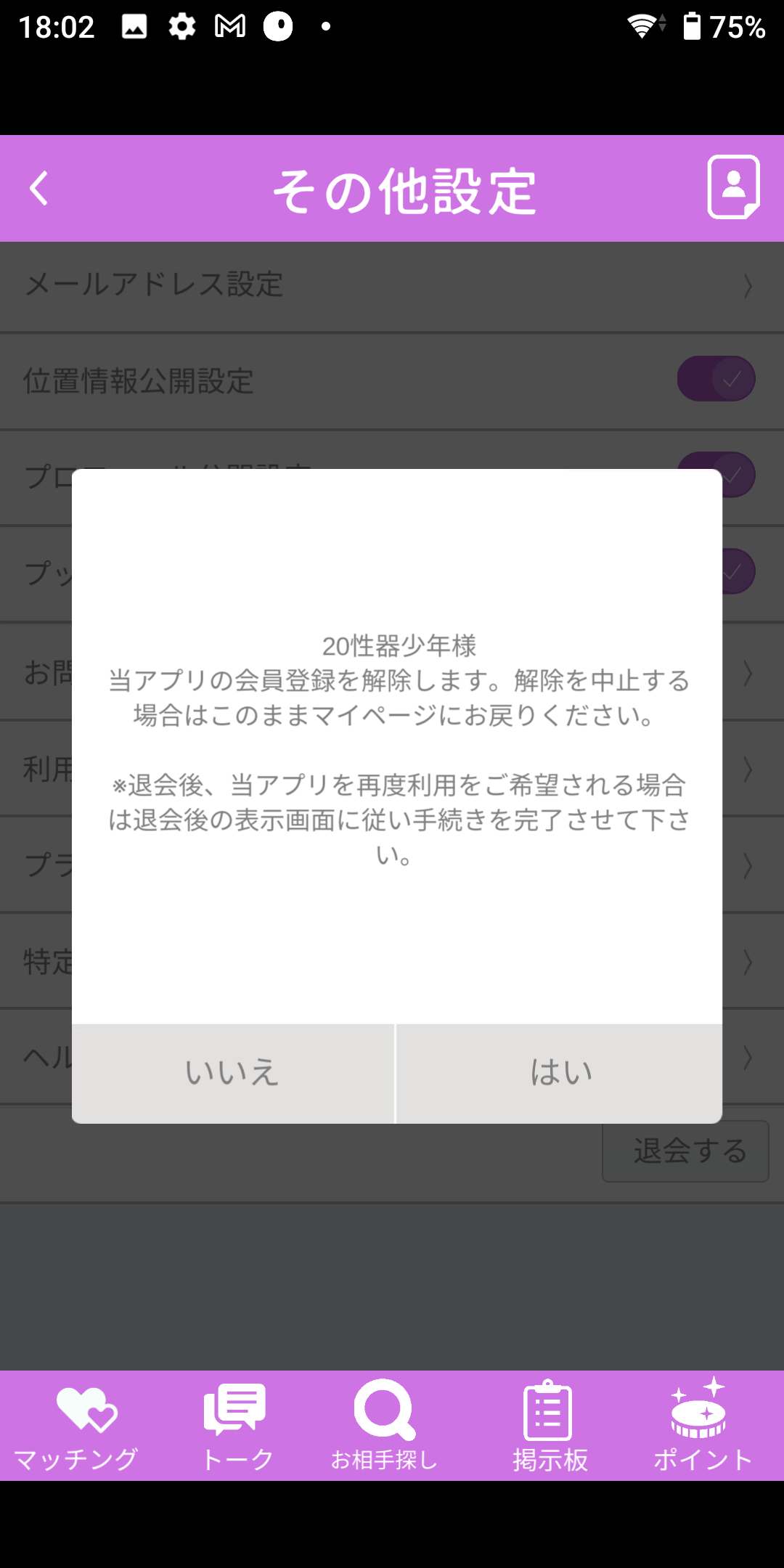This screenshot has height=1568, width=784.
Task: Go to the お相手探し tab
Action: (x=385, y=1426)
